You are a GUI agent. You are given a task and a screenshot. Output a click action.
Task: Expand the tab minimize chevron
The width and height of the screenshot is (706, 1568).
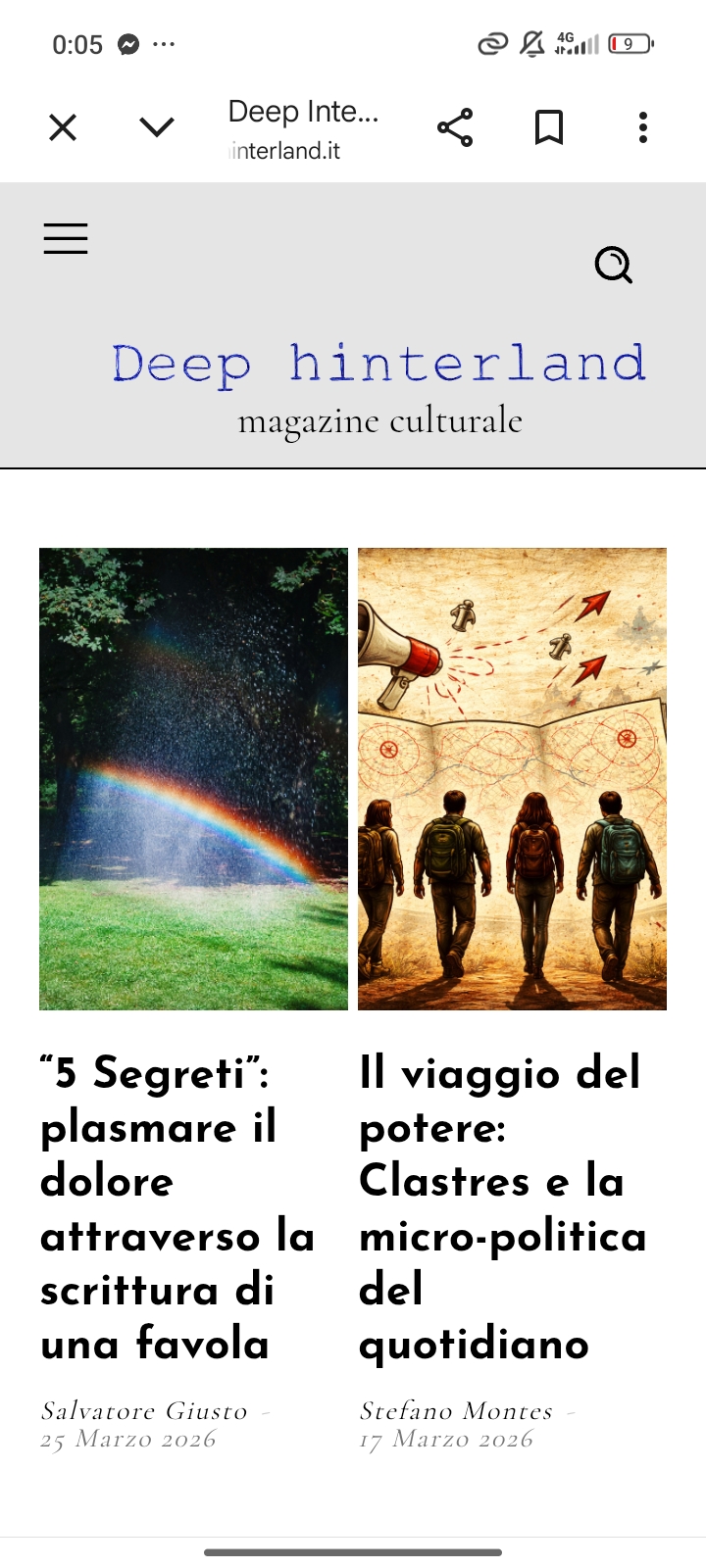[157, 127]
